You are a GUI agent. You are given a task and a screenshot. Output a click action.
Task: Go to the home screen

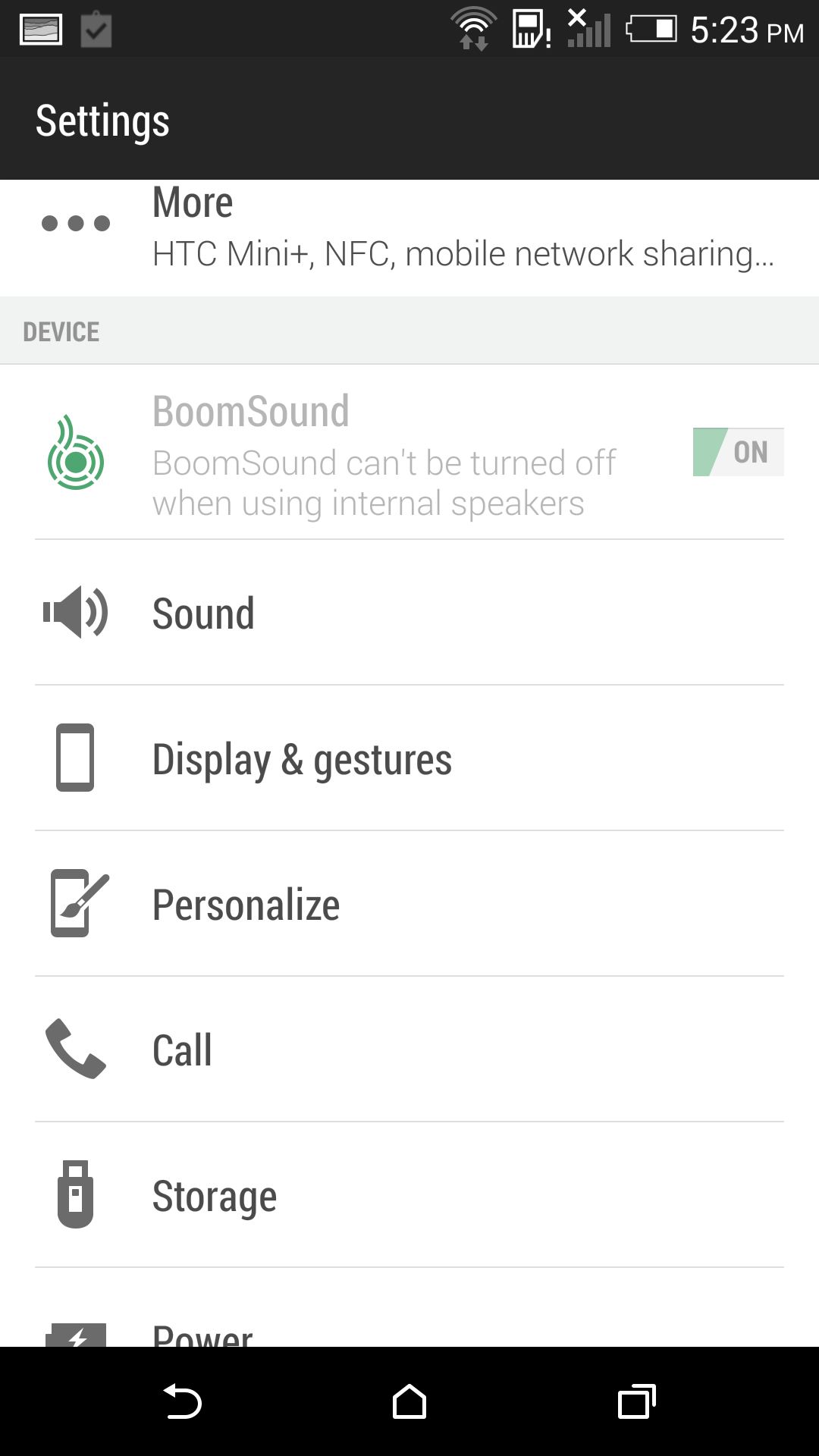[x=409, y=1401]
